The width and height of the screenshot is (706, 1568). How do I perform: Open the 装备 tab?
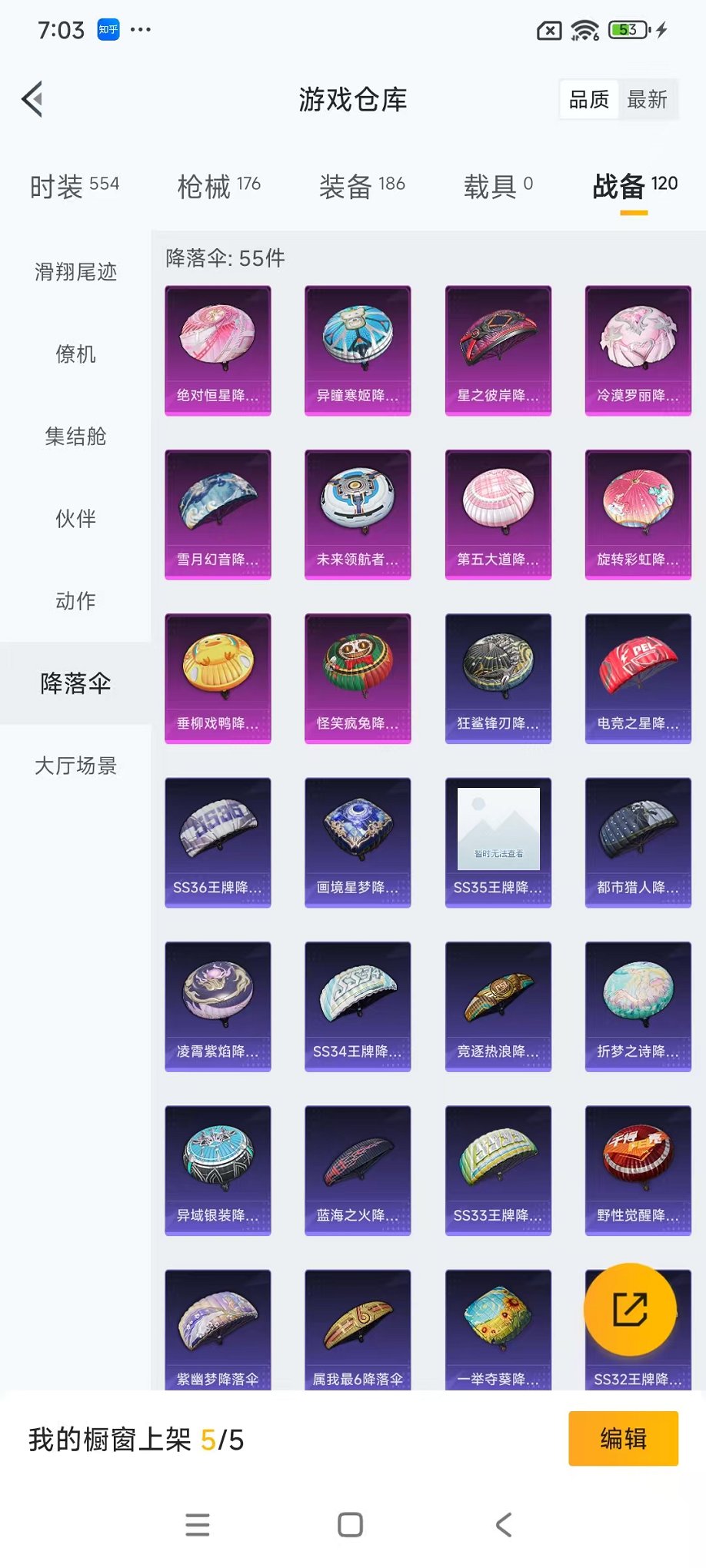[x=361, y=185]
